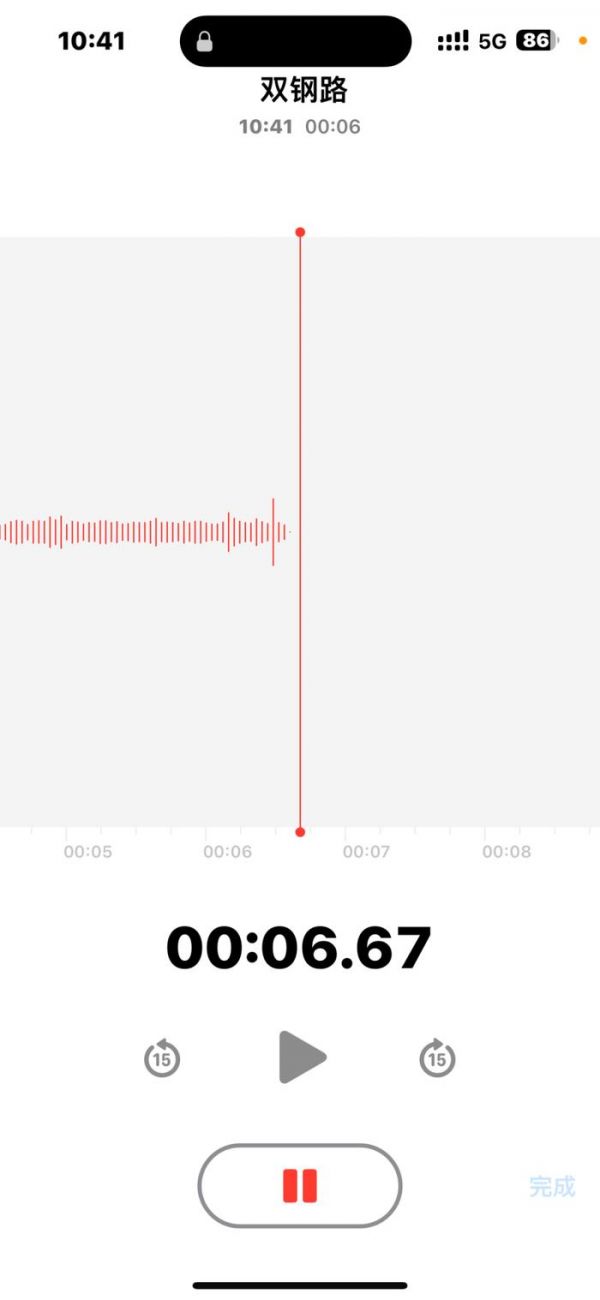This screenshot has width=600, height=1300.
Task: Play the recording
Action: pyautogui.click(x=301, y=1057)
